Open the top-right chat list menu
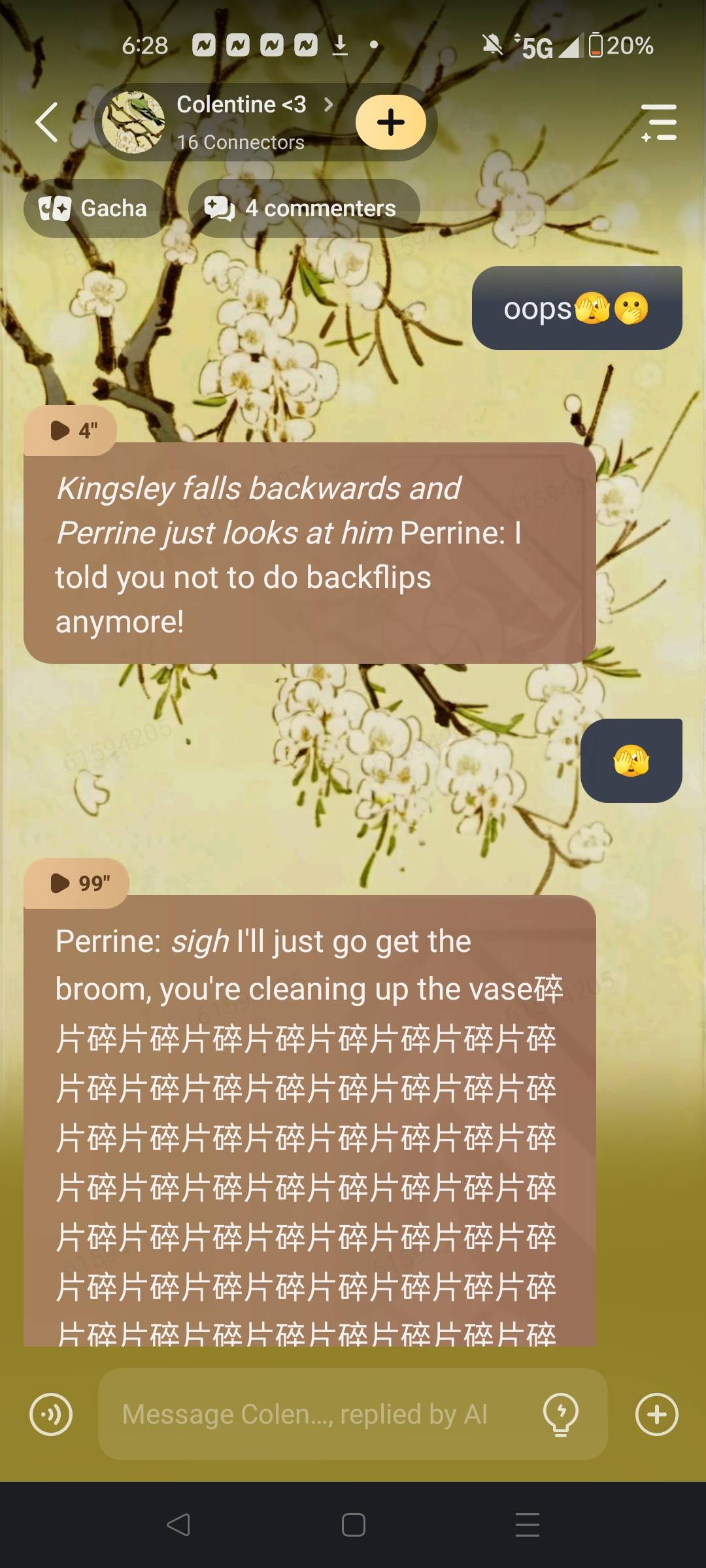706x1568 pixels. tap(659, 122)
